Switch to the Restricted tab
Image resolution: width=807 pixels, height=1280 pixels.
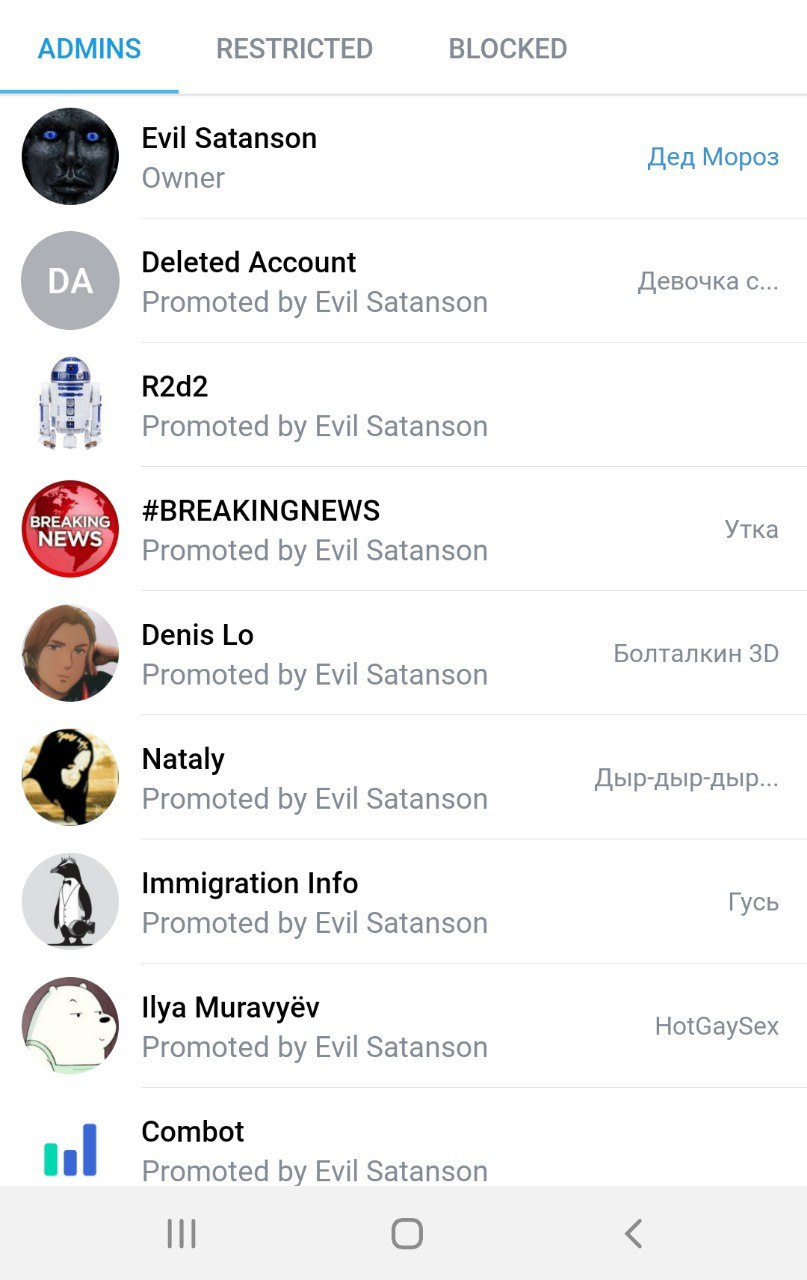[x=294, y=48]
